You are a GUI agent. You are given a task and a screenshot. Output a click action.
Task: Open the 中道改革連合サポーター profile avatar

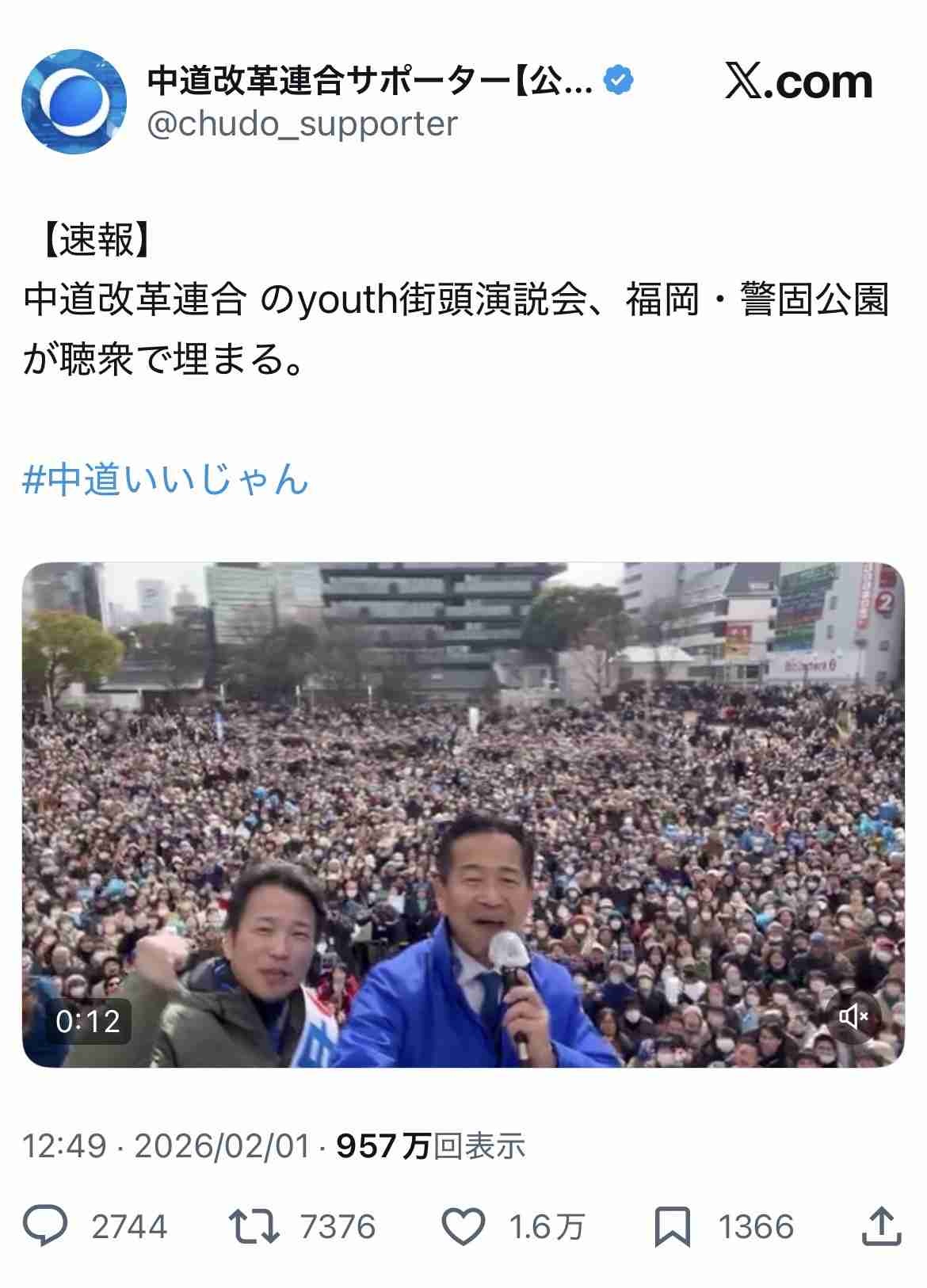(x=74, y=101)
